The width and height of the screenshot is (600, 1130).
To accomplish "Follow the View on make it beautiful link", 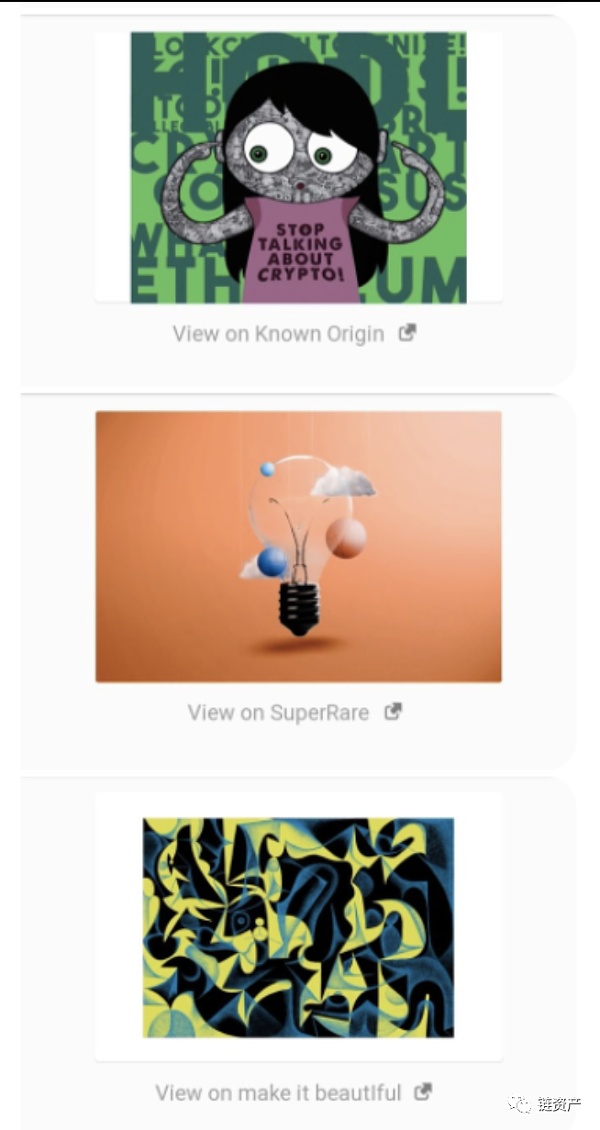I will [x=293, y=1093].
